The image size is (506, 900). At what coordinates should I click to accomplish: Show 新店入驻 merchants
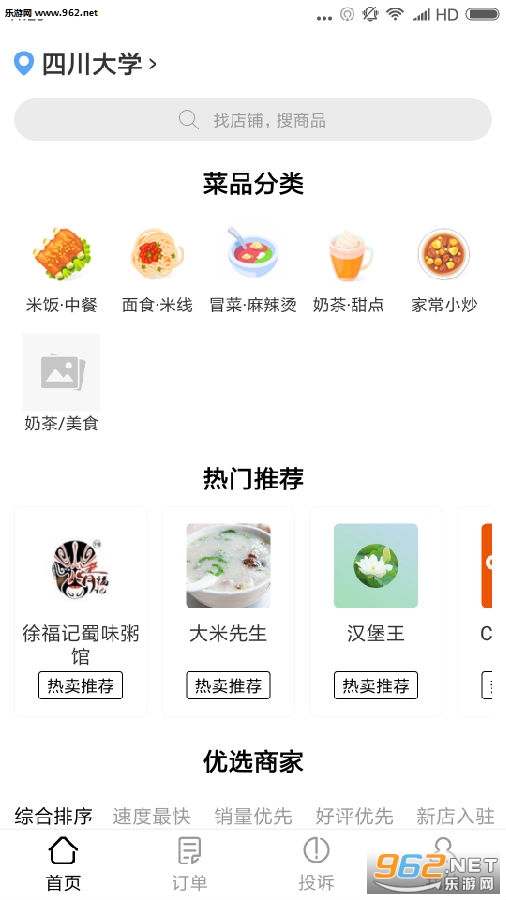(x=455, y=816)
